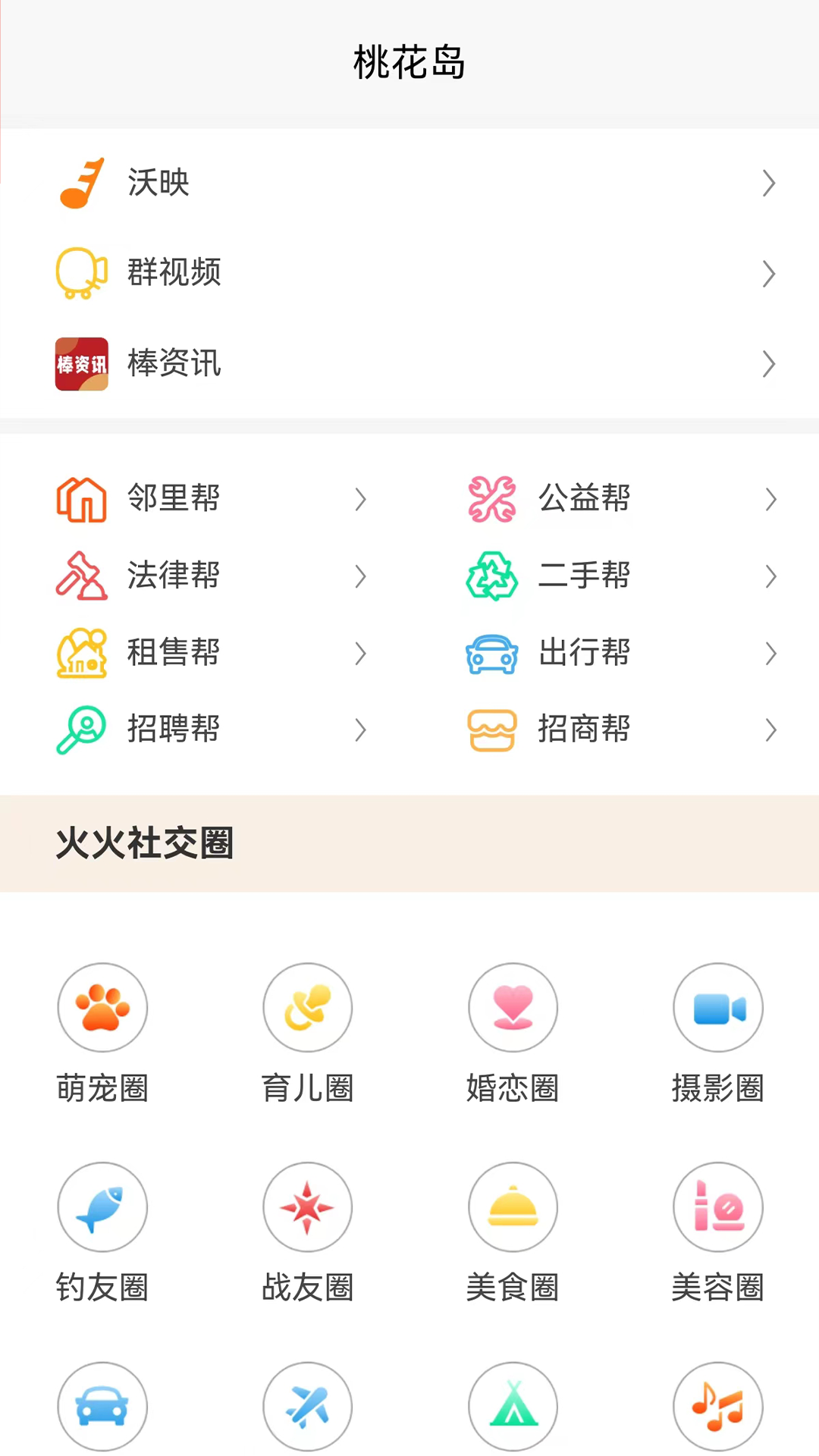
Task: Expand the 招商帮 chevron arrow
Action: [771, 730]
